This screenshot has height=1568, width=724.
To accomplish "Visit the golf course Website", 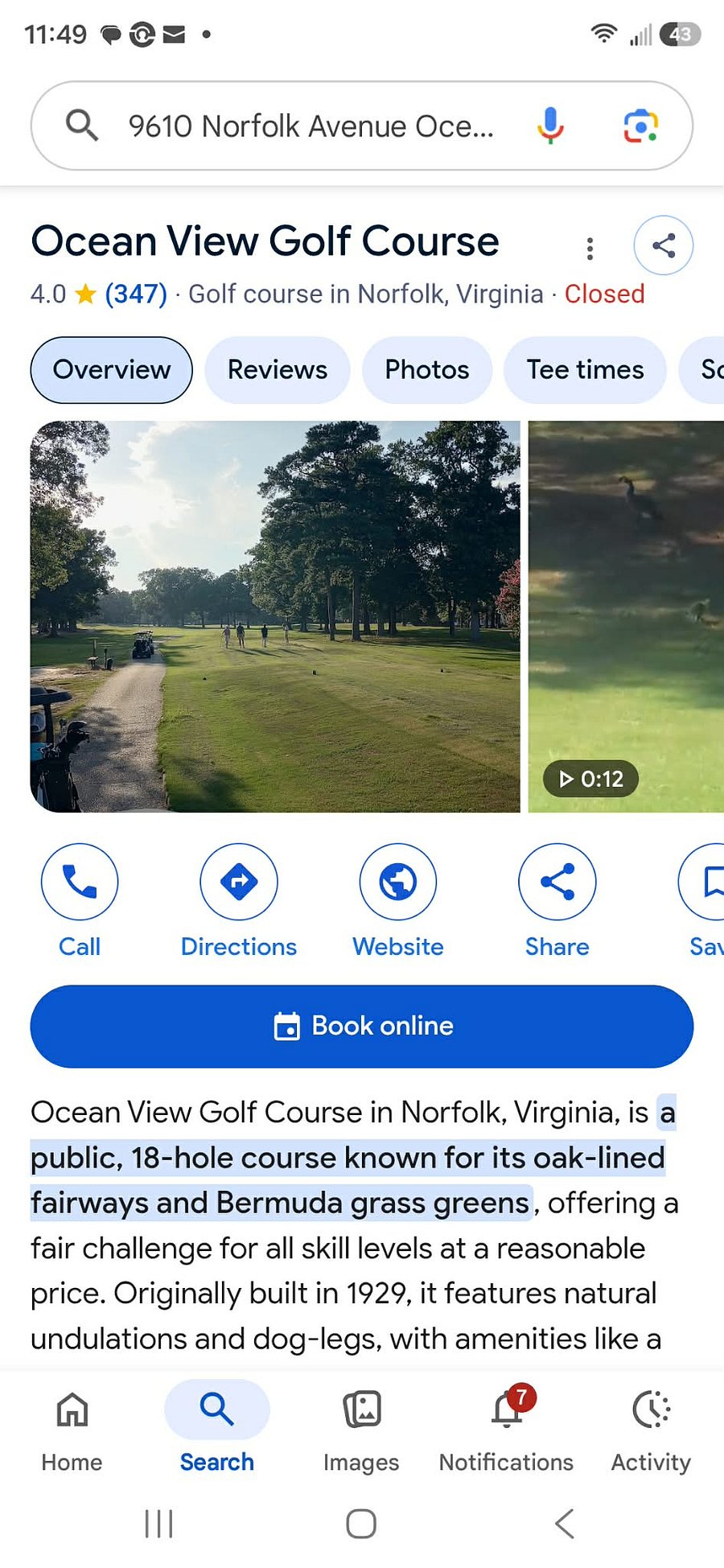I will point(398,901).
